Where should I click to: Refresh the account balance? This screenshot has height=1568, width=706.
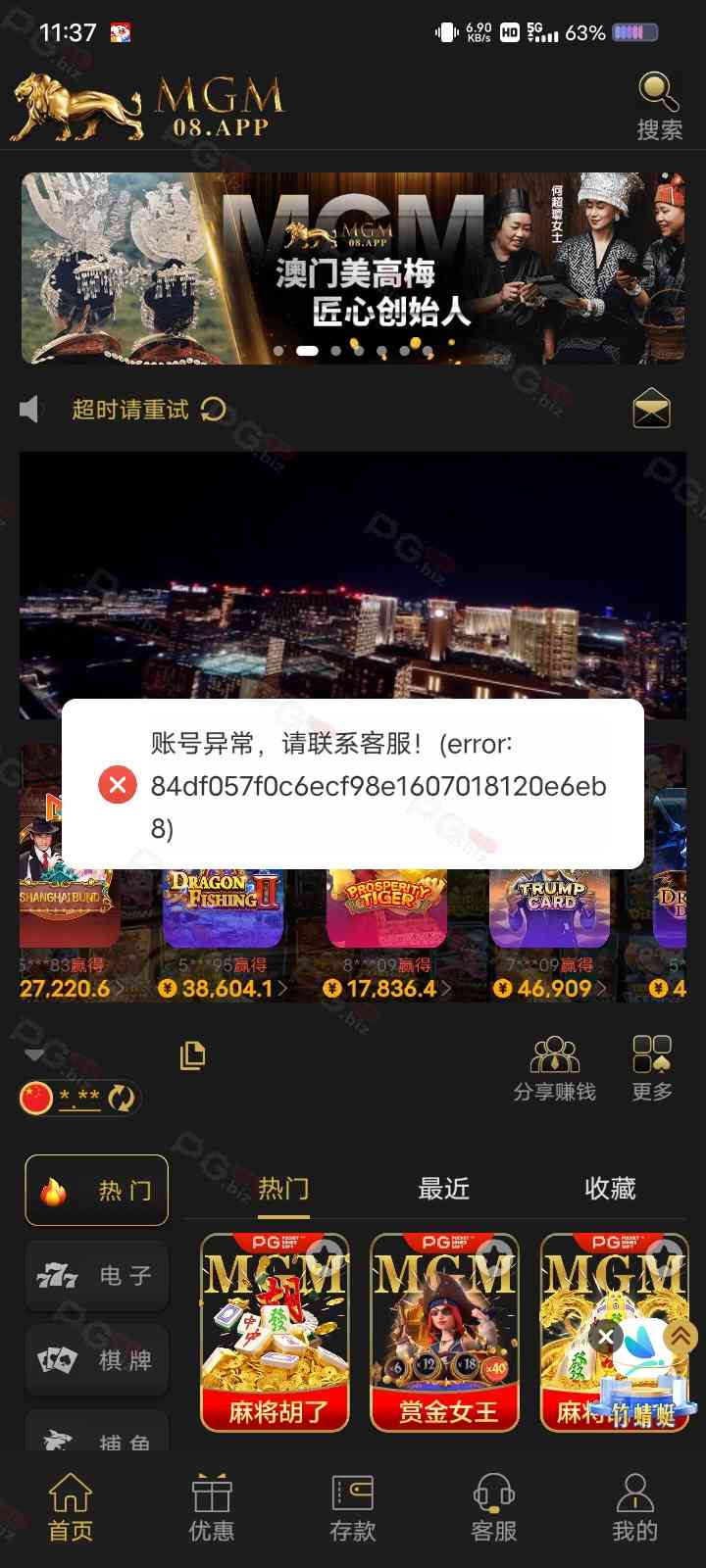pos(122,1098)
